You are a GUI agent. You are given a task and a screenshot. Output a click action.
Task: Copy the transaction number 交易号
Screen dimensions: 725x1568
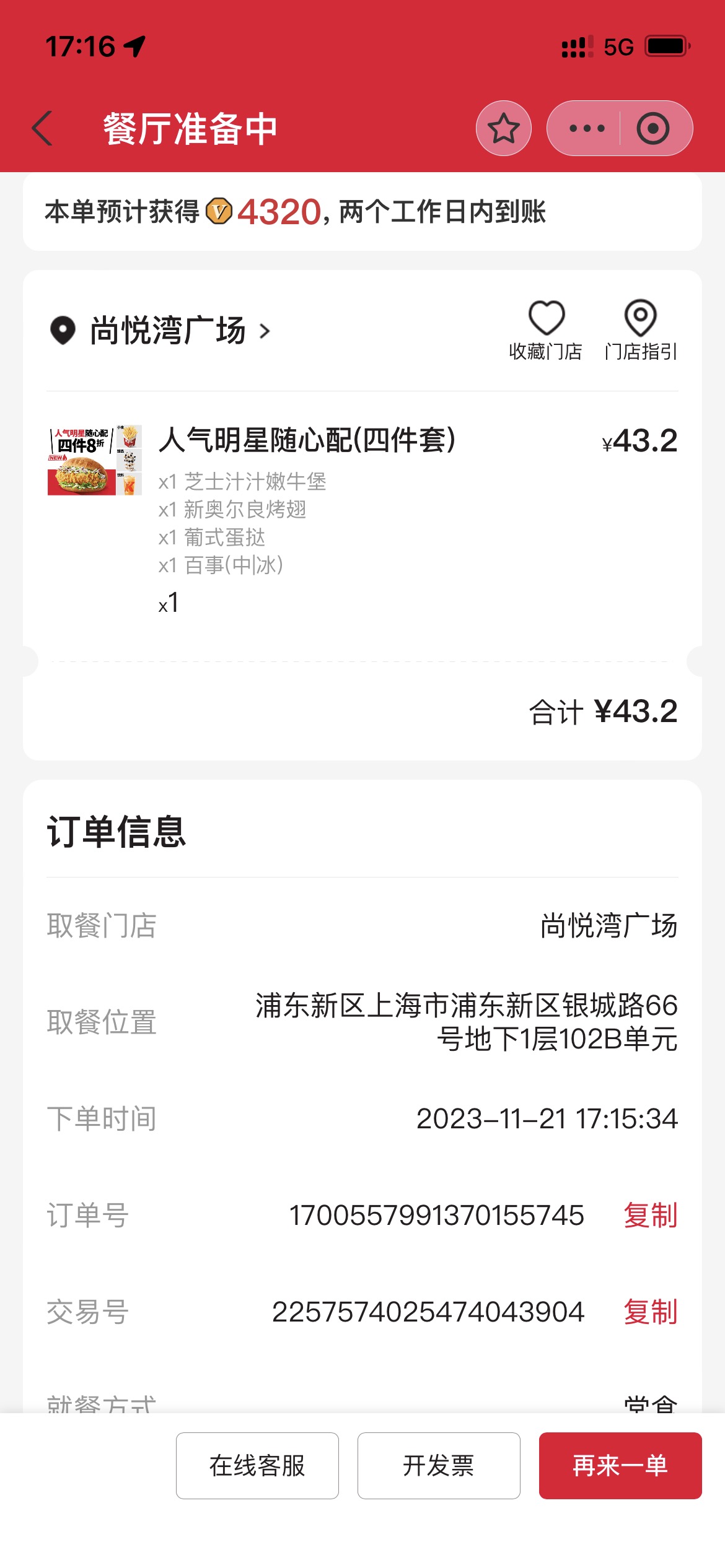point(650,1311)
